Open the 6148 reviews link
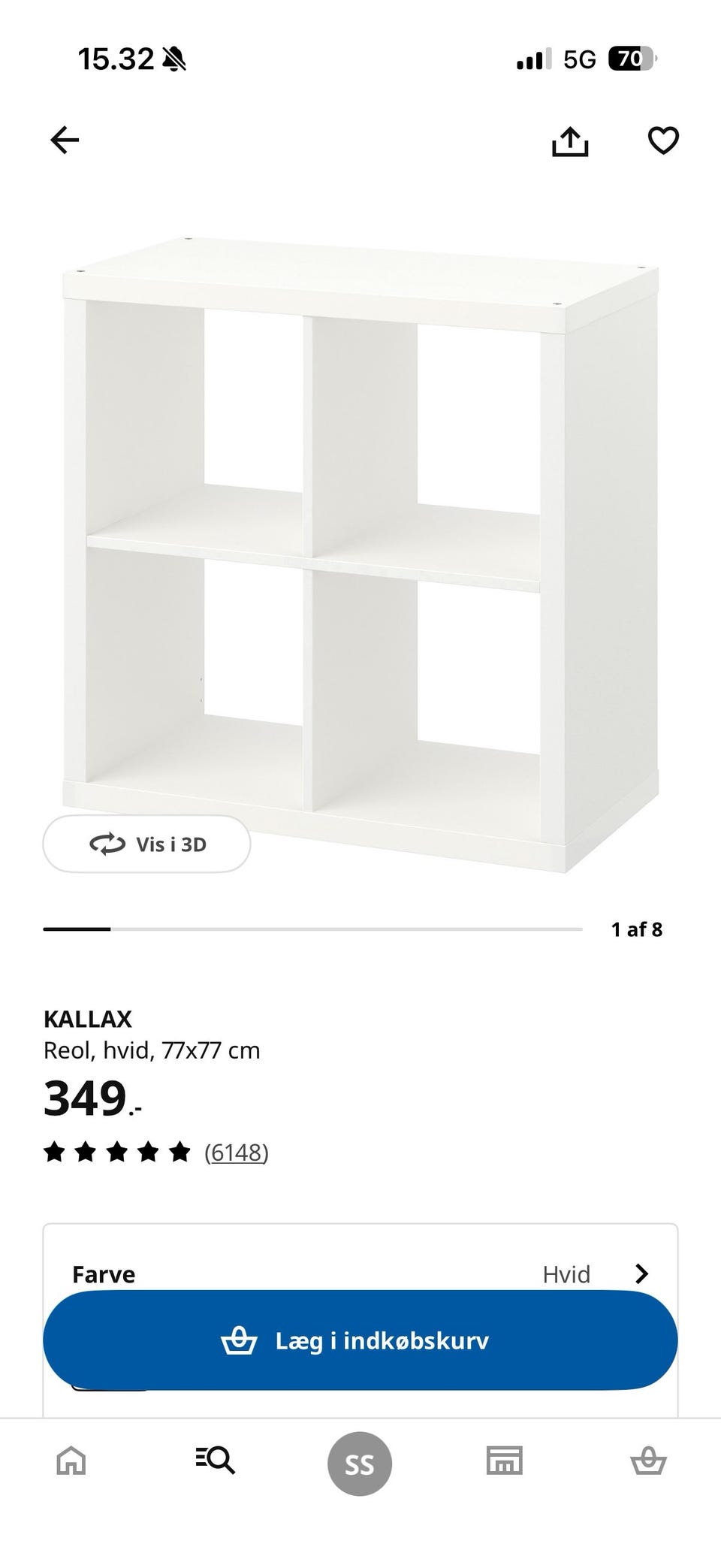The height and width of the screenshot is (1568, 721). 235,1150
